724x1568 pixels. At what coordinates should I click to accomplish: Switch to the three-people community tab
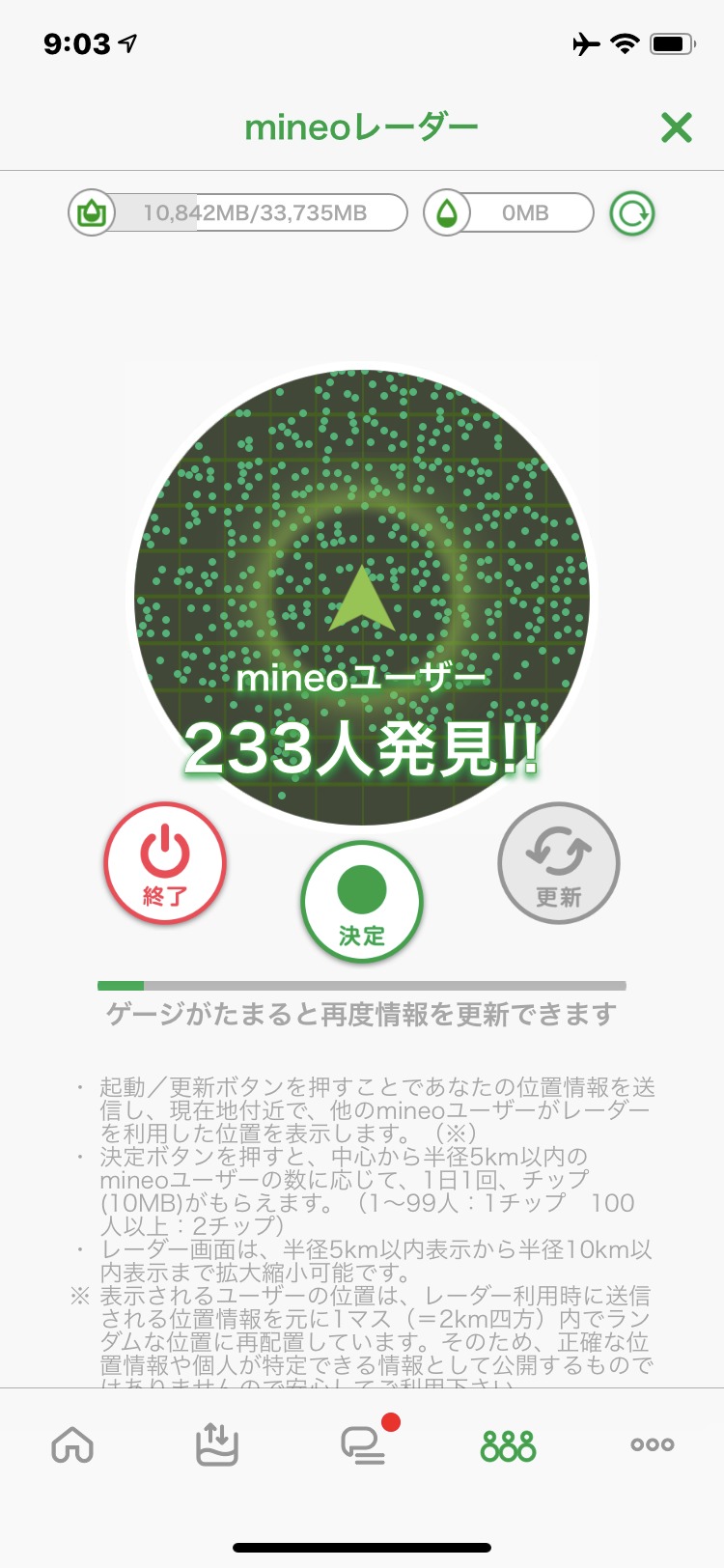[508, 1445]
